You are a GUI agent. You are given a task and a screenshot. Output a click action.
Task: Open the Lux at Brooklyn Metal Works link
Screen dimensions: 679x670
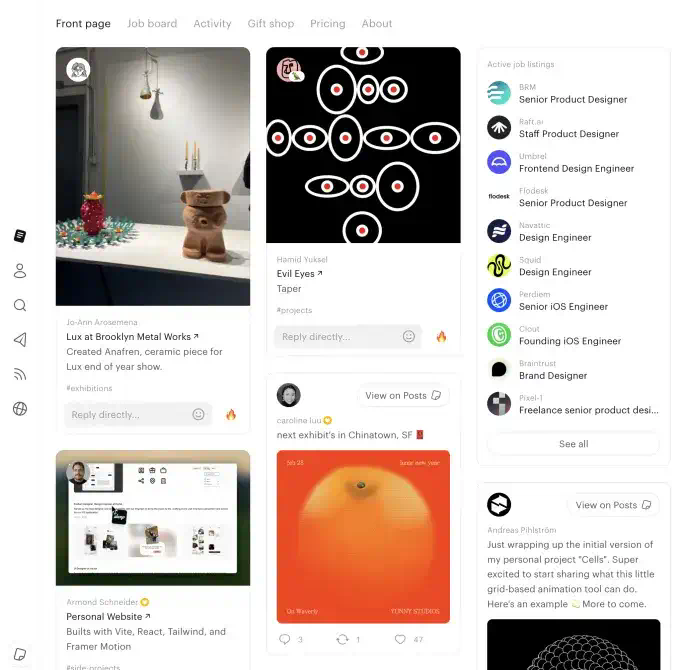pos(132,337)
